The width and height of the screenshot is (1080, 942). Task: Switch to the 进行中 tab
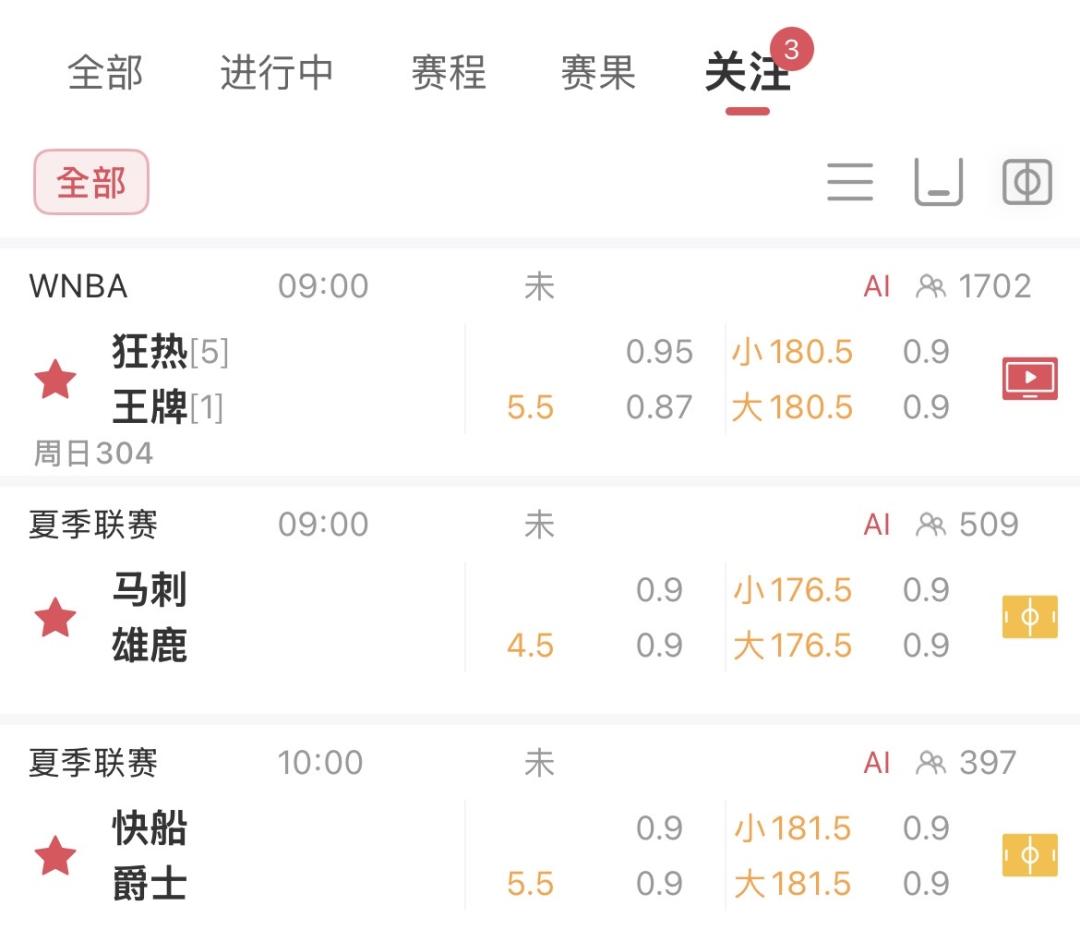pos(276,72)
